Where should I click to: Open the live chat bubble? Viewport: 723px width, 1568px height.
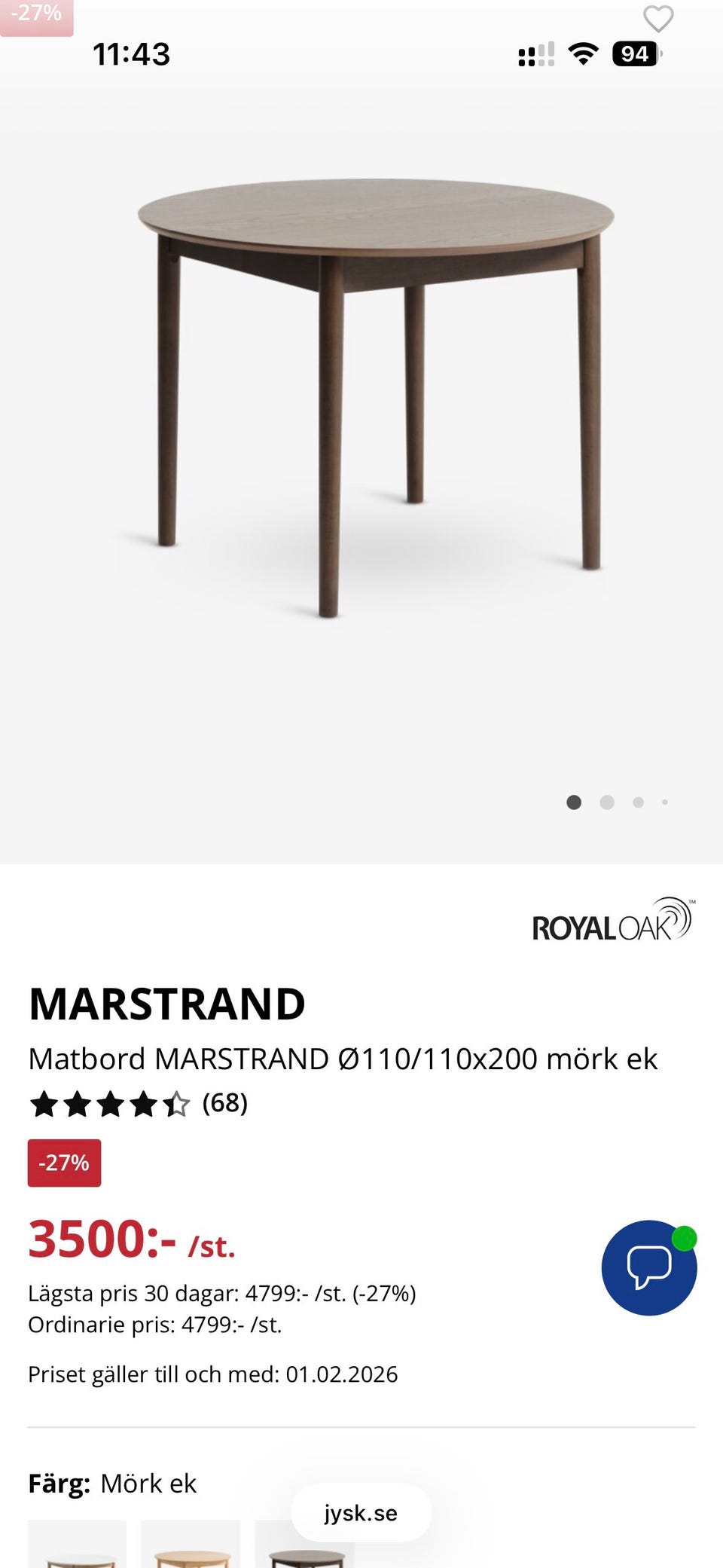(648, 1267)
